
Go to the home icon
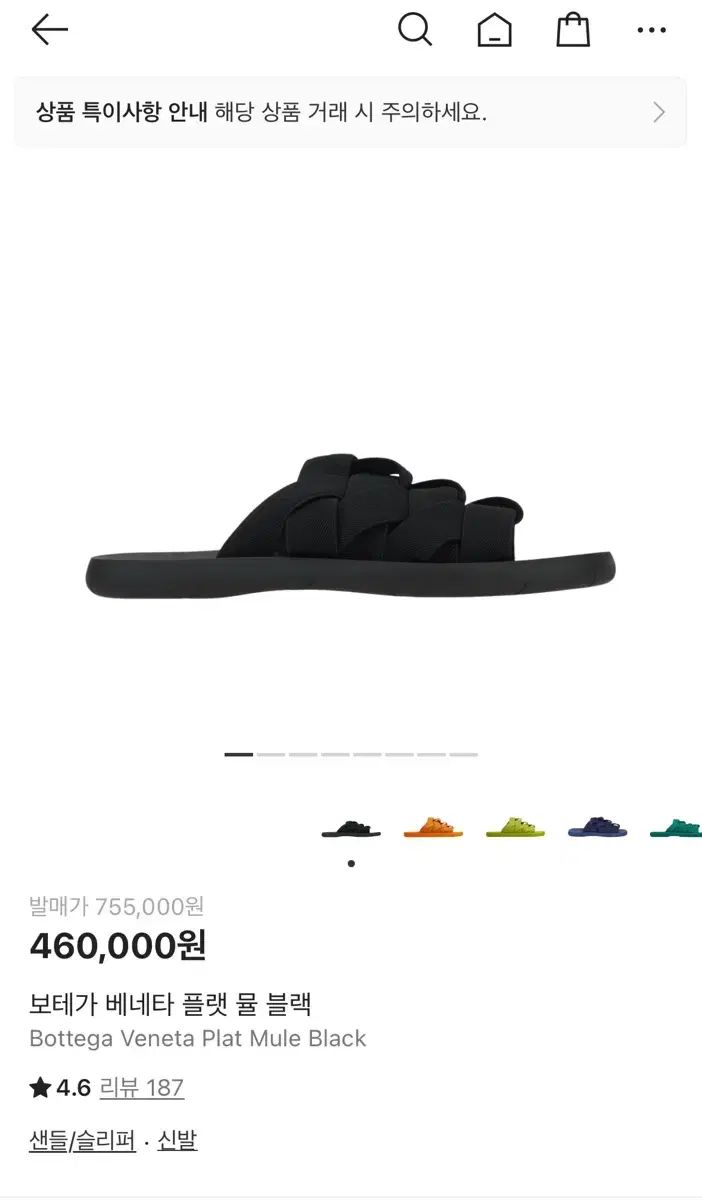tap(494, 31)
